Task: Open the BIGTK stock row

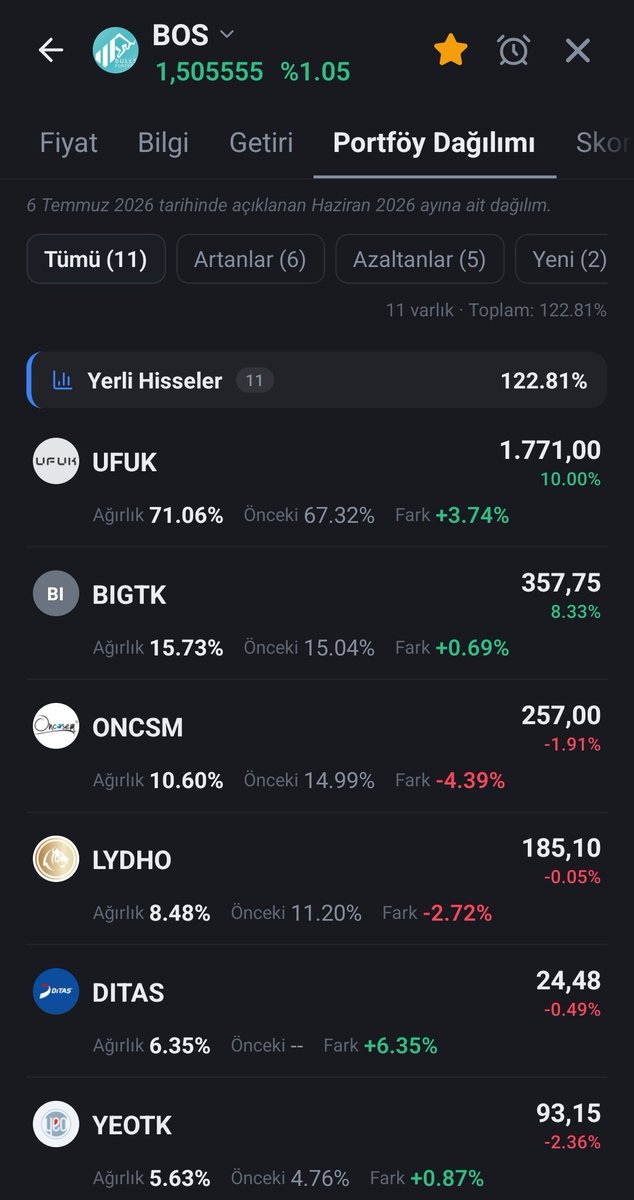Action: tap(317, 614)
